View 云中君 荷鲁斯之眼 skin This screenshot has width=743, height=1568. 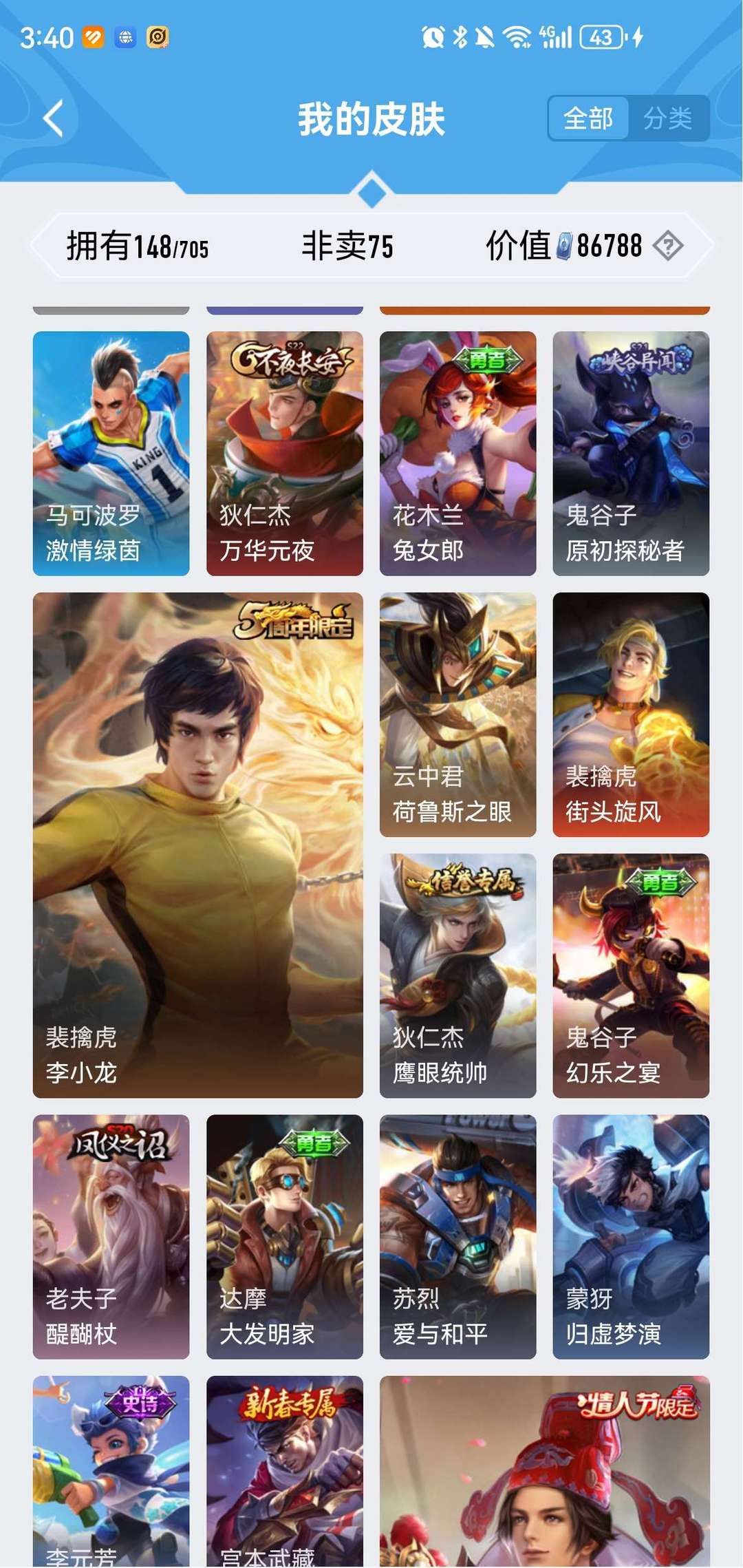(457, 714)
